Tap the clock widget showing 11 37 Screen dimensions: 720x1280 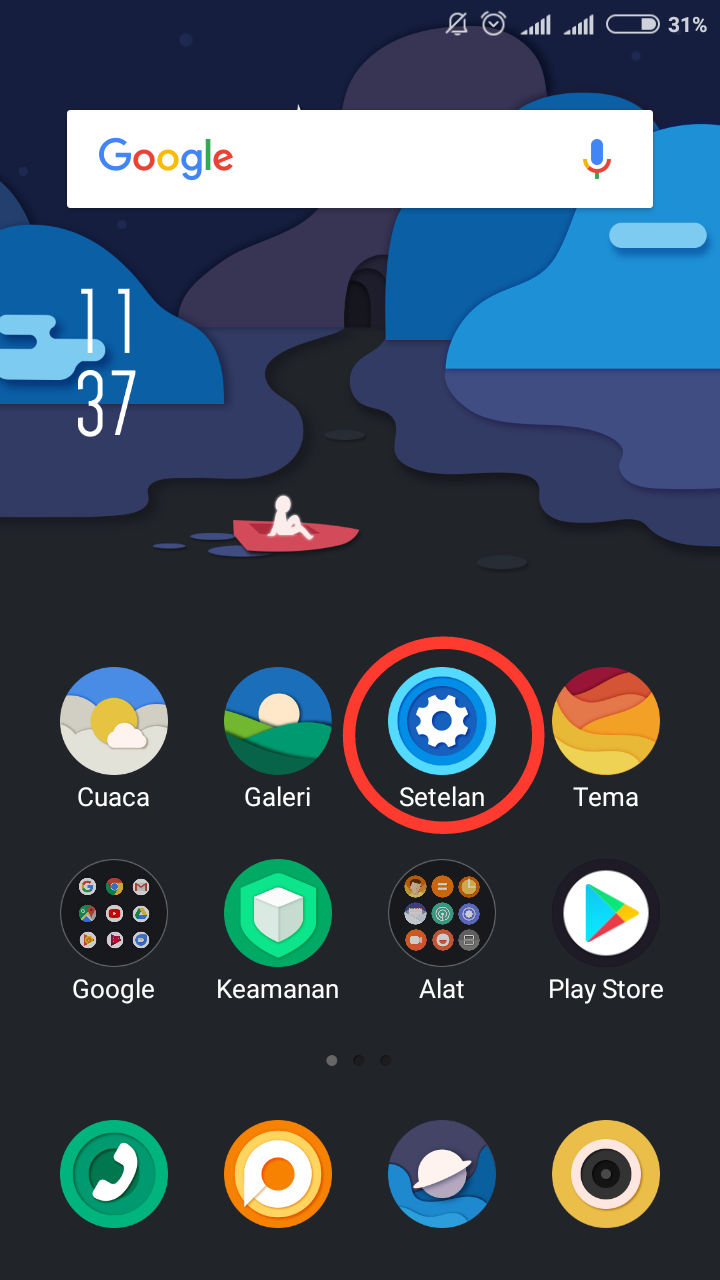107,362
